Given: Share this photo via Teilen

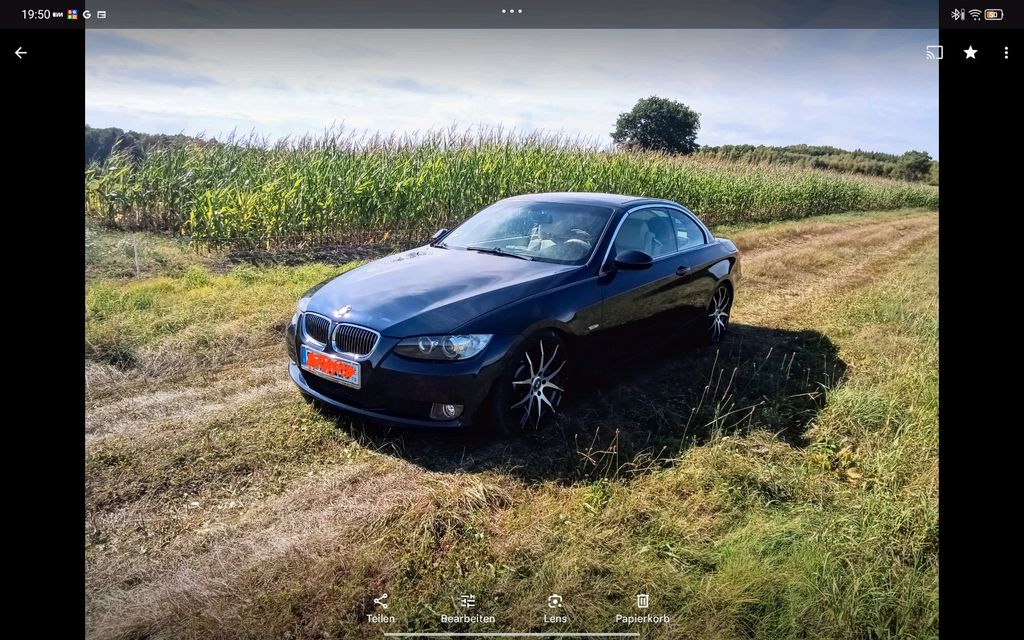Looking at the screenshot, I should (380, 607).
